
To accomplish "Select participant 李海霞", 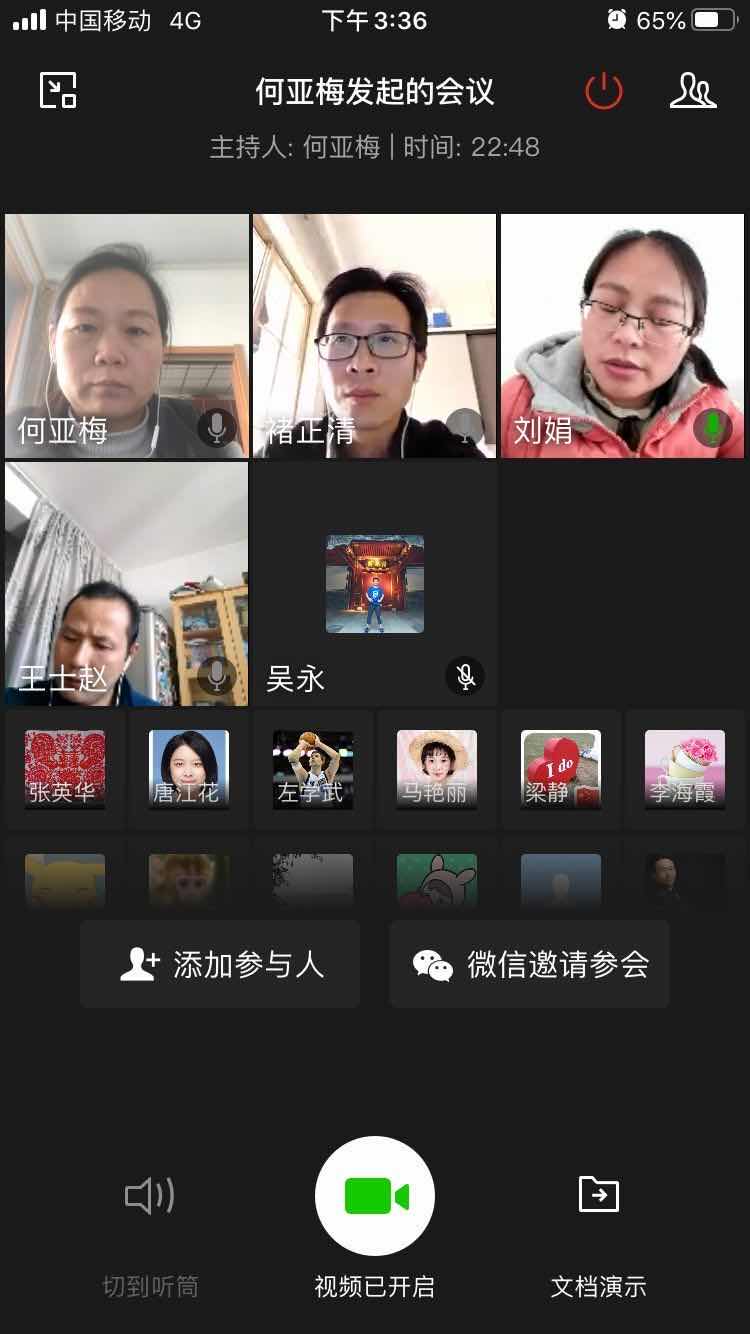I will pos(685,769).
